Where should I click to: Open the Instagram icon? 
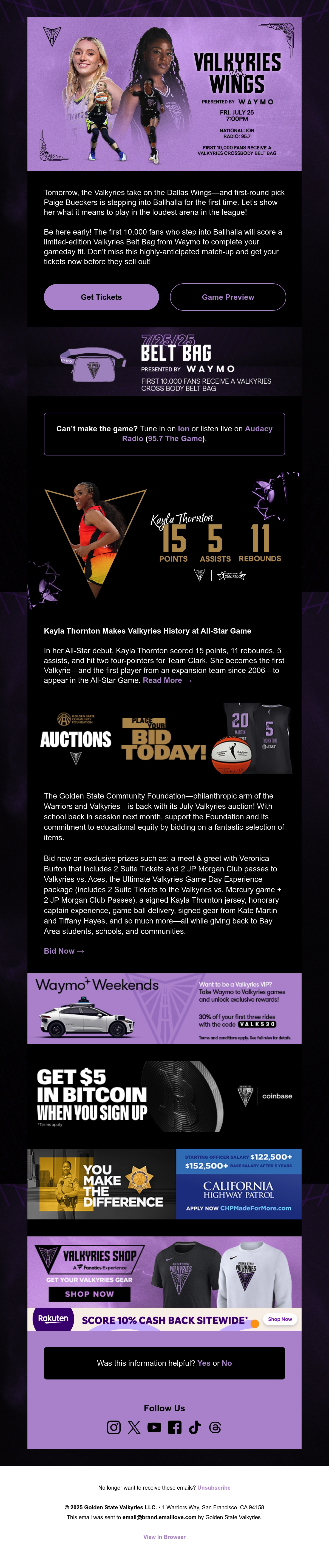114,1427
